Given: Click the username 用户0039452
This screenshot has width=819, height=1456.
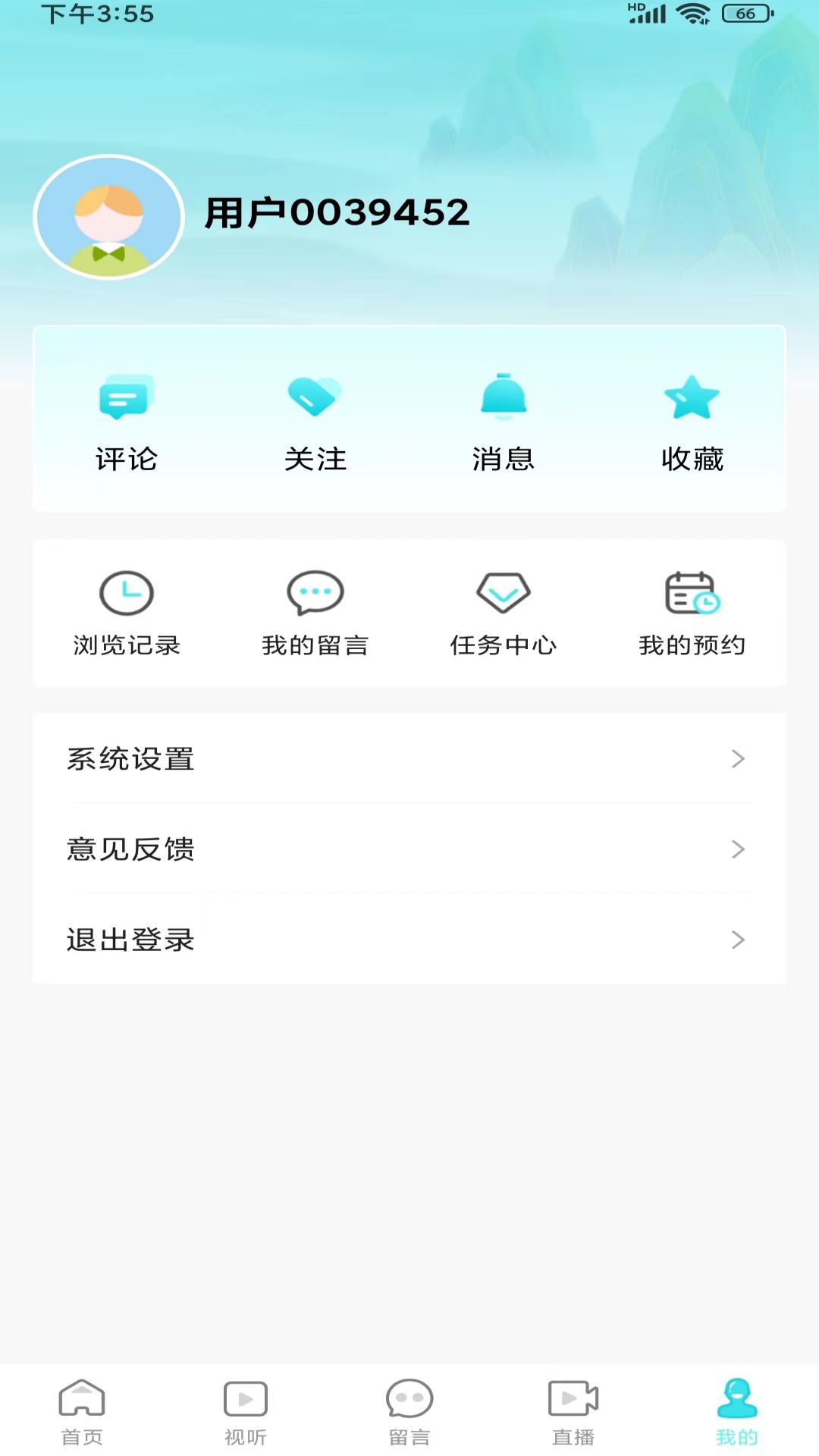Looking at the screenshot, I should pyautogui.click(x=337, y=212).
